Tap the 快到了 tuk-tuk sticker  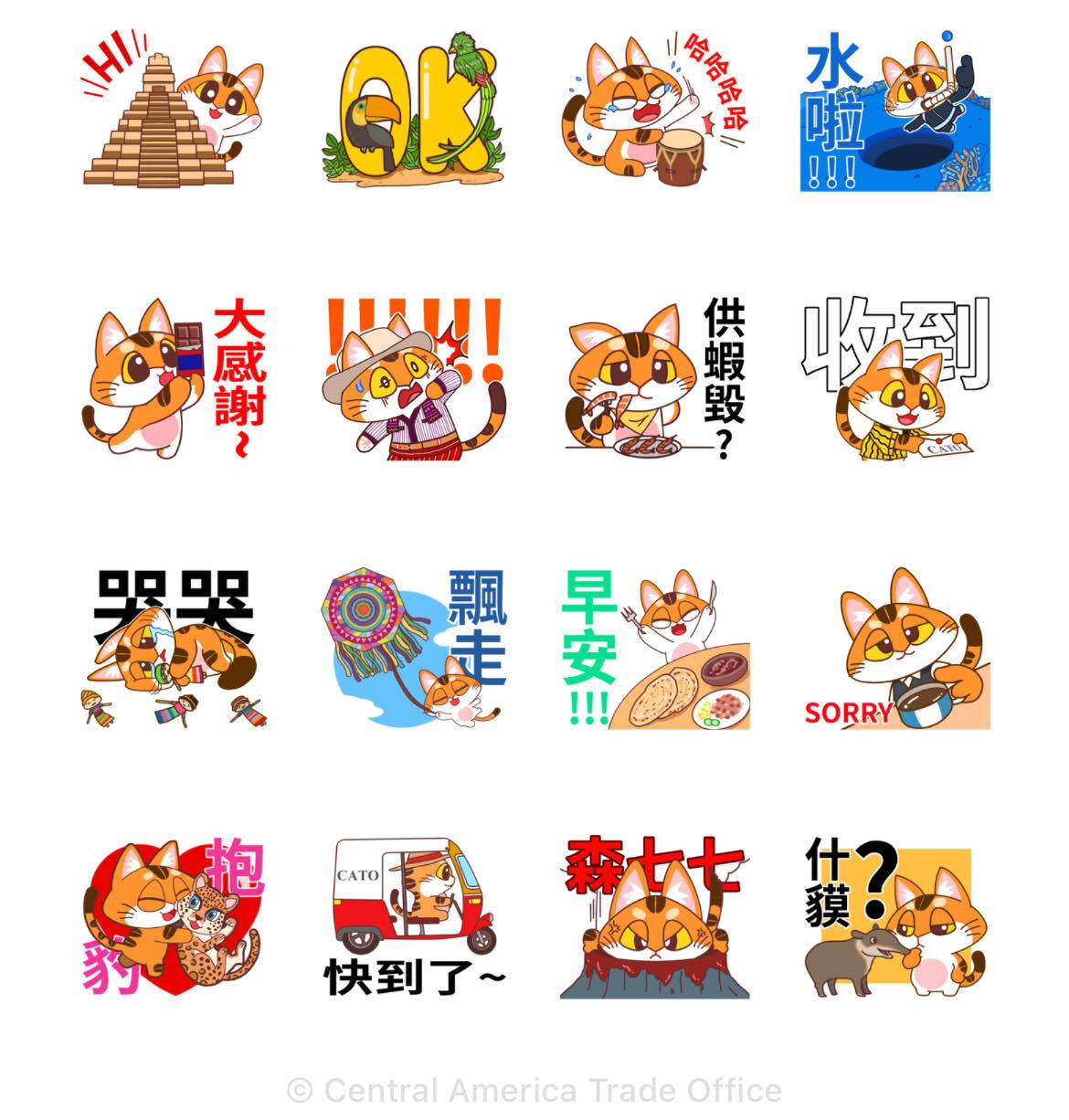pyautogui.click(x=416, y=917)
